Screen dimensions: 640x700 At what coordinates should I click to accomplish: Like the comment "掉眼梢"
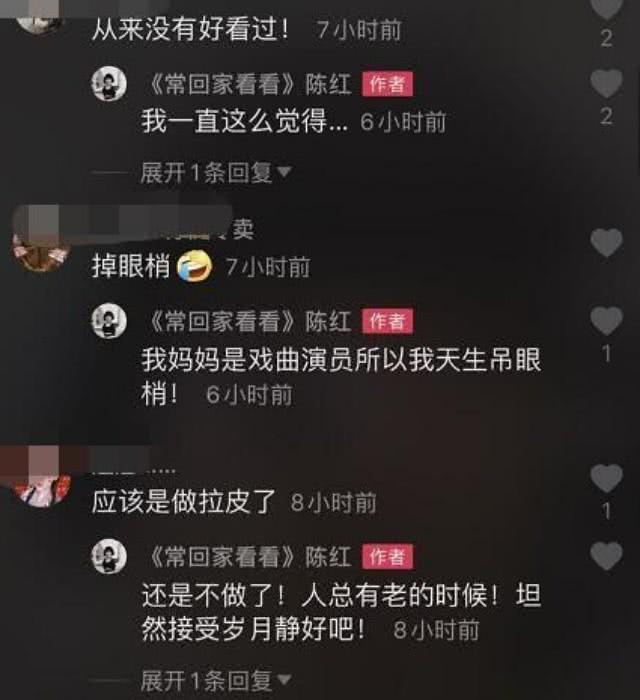tap(606, 242)
